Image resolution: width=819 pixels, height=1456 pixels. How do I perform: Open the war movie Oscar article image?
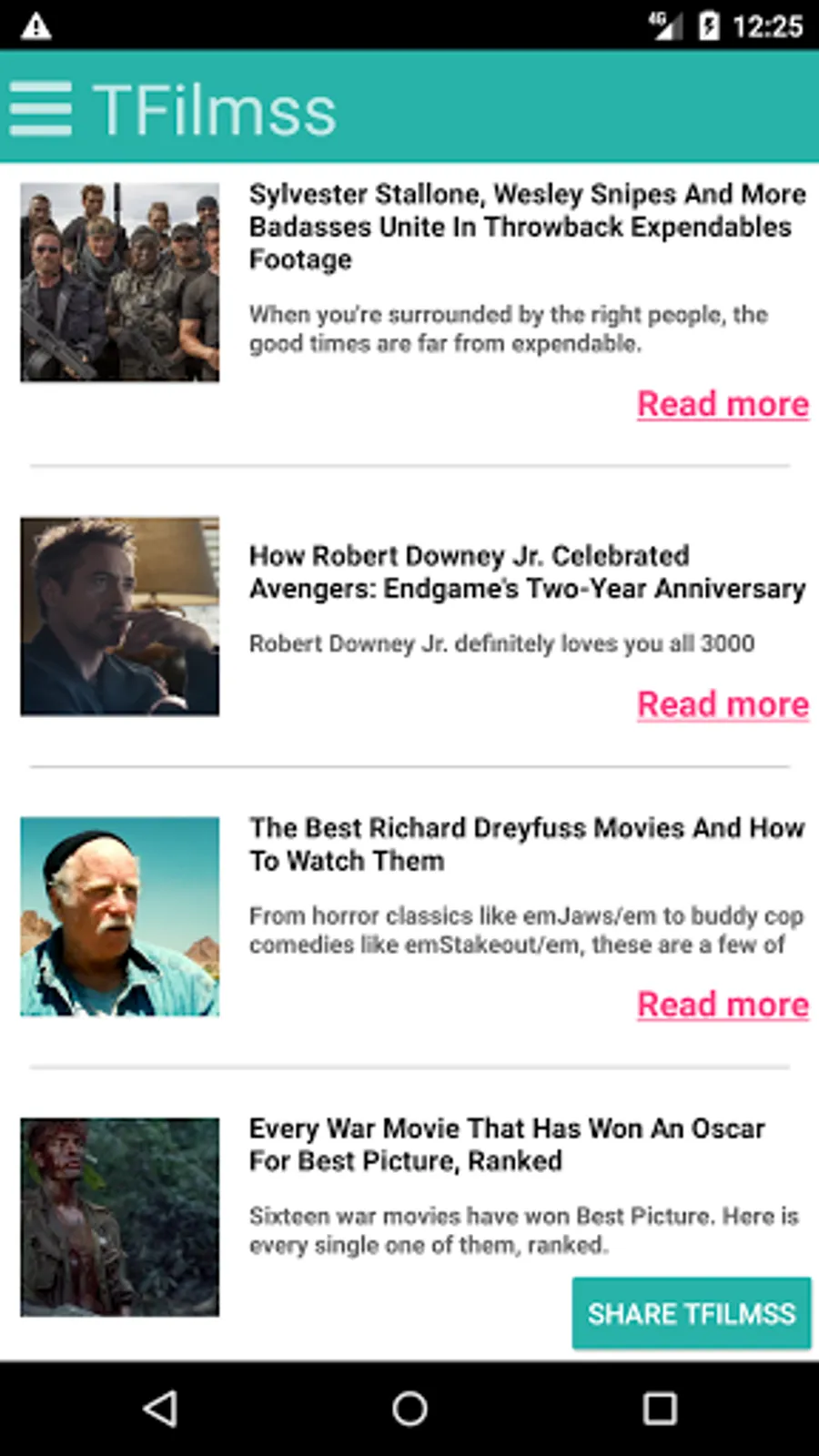coord(120,1217)
